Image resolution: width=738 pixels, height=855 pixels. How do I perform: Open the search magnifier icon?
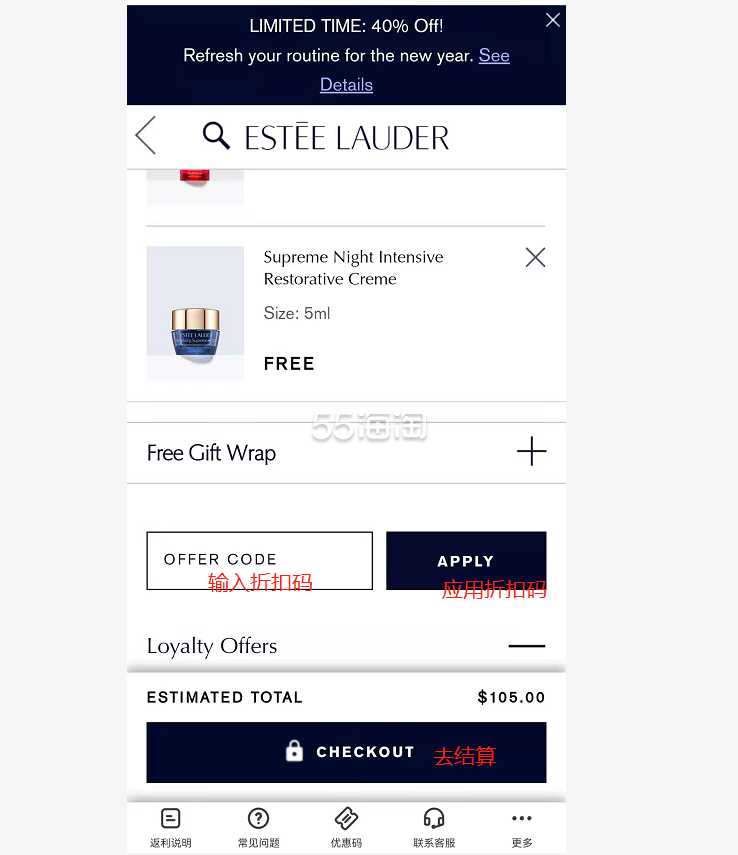point(216,135)
